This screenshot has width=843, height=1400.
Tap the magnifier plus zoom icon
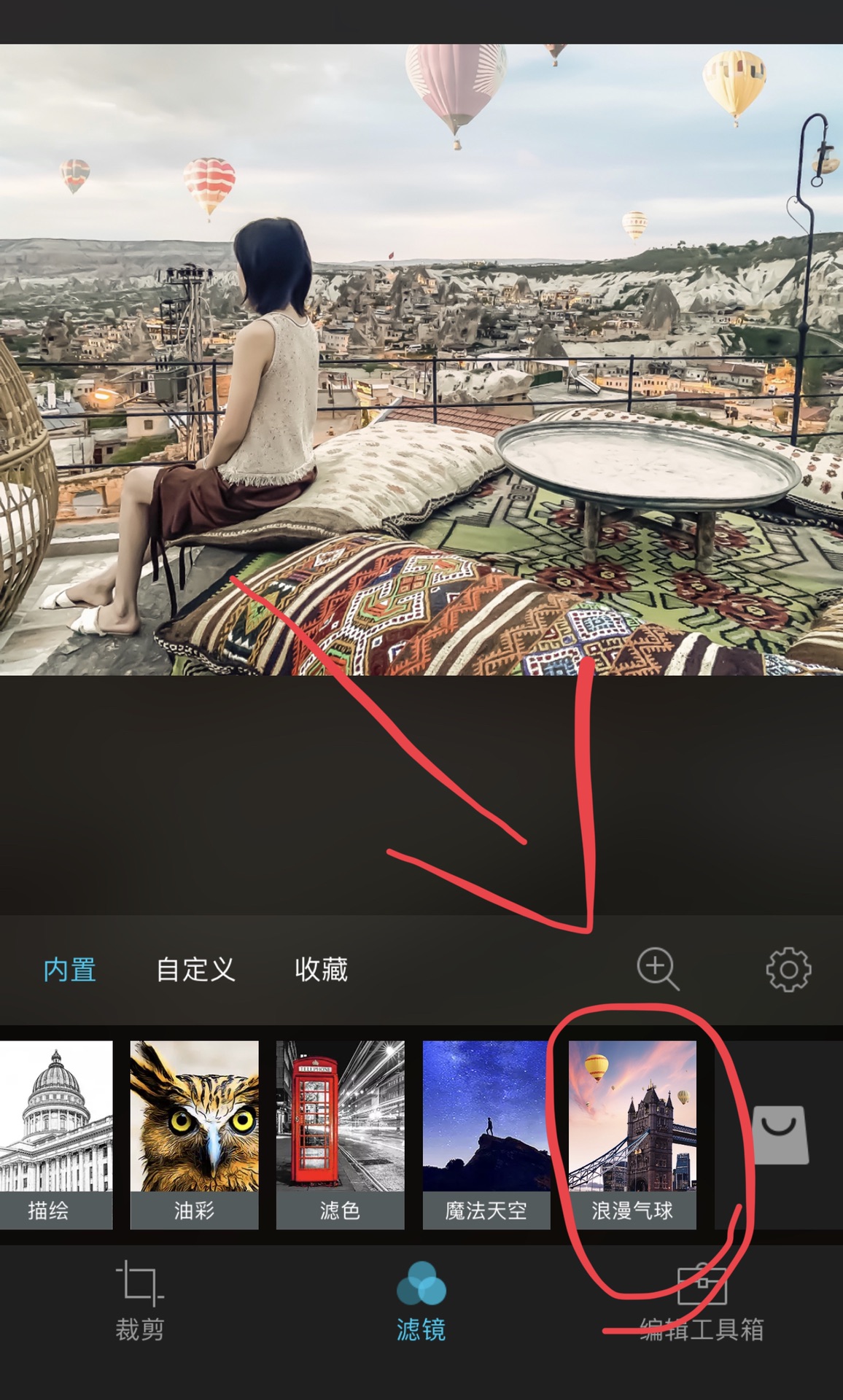tap(658, 969)
